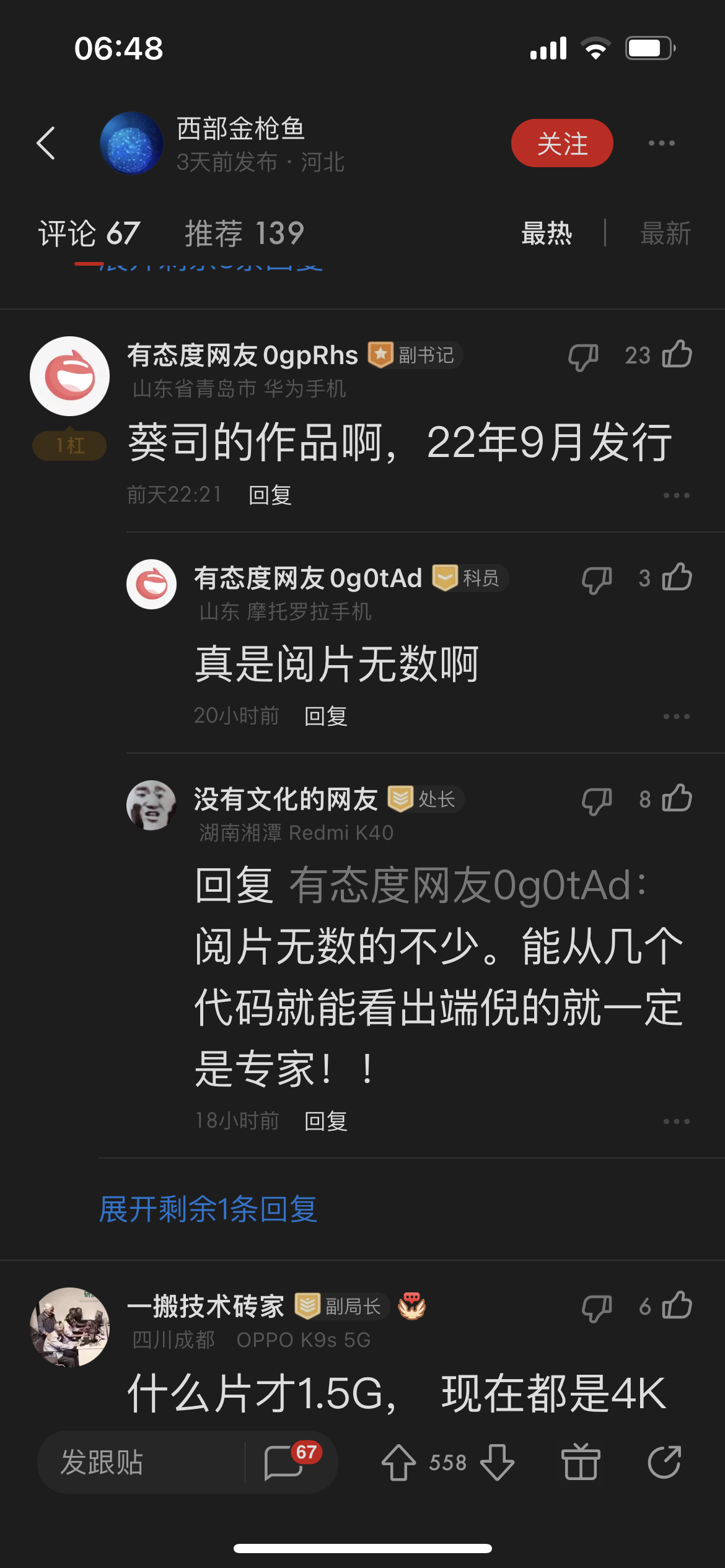Sort comments by 最热
Screen dimensions: 725x1568
point(547,234)
